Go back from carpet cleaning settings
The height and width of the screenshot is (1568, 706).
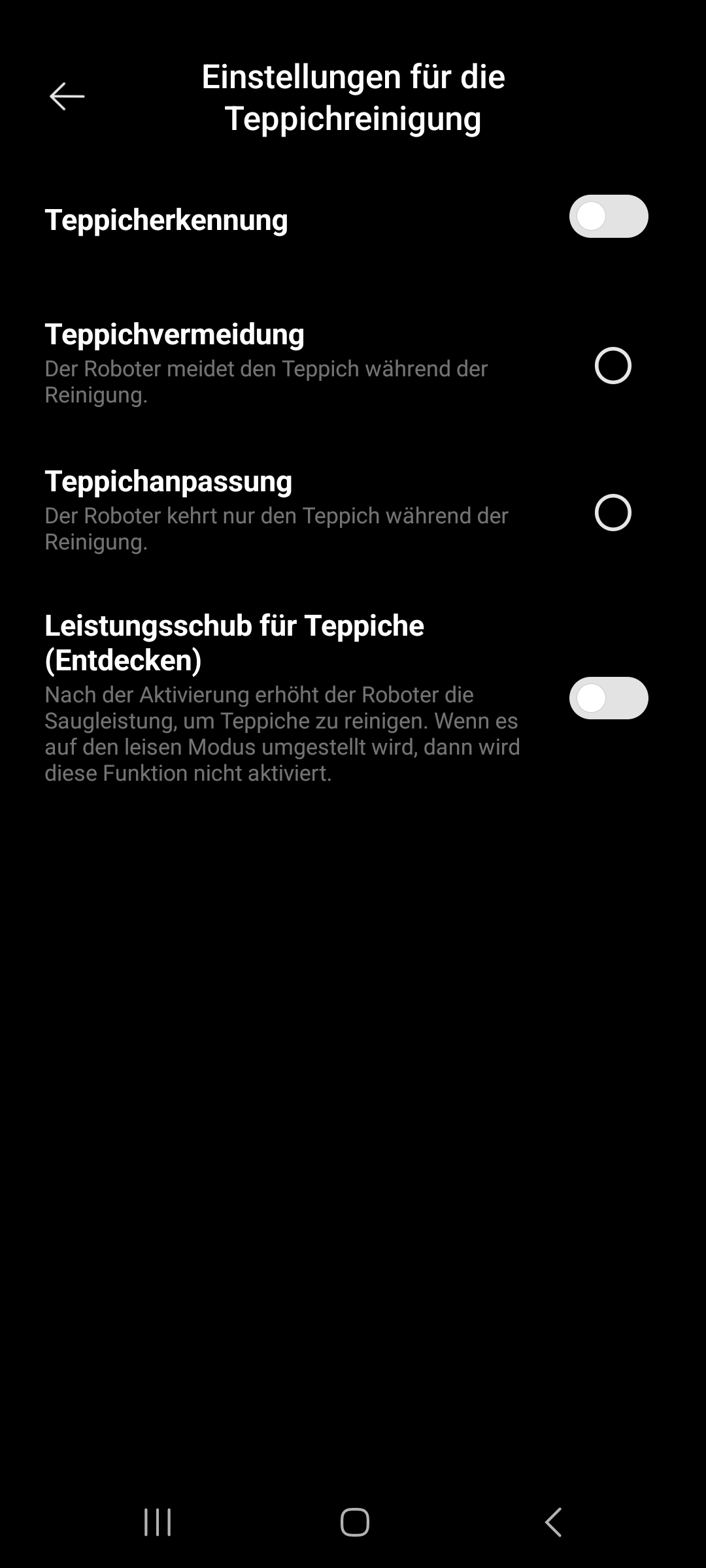[x=67, y=97]
